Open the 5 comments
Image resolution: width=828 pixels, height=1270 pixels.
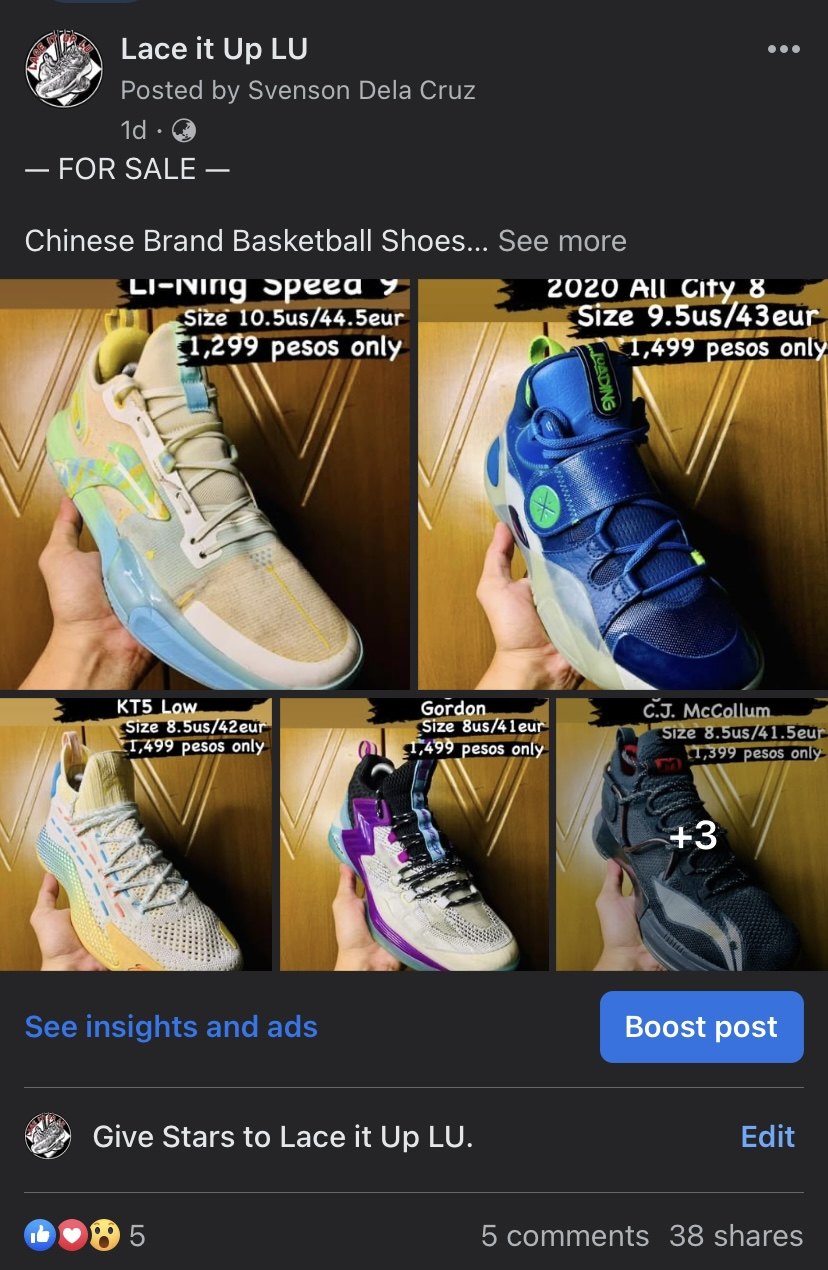[x=564, y=1236]
